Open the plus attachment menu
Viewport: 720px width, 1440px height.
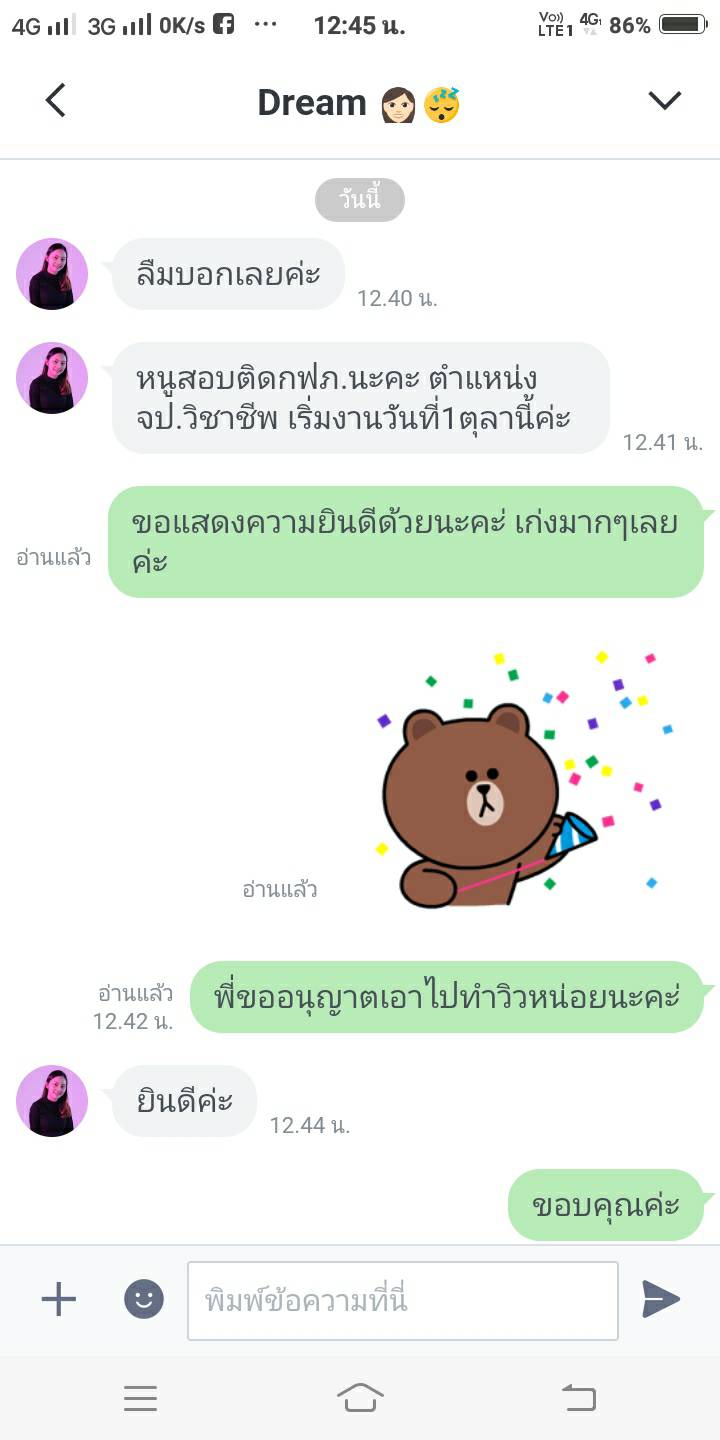pyautogui.click(x=58, y=1299)
